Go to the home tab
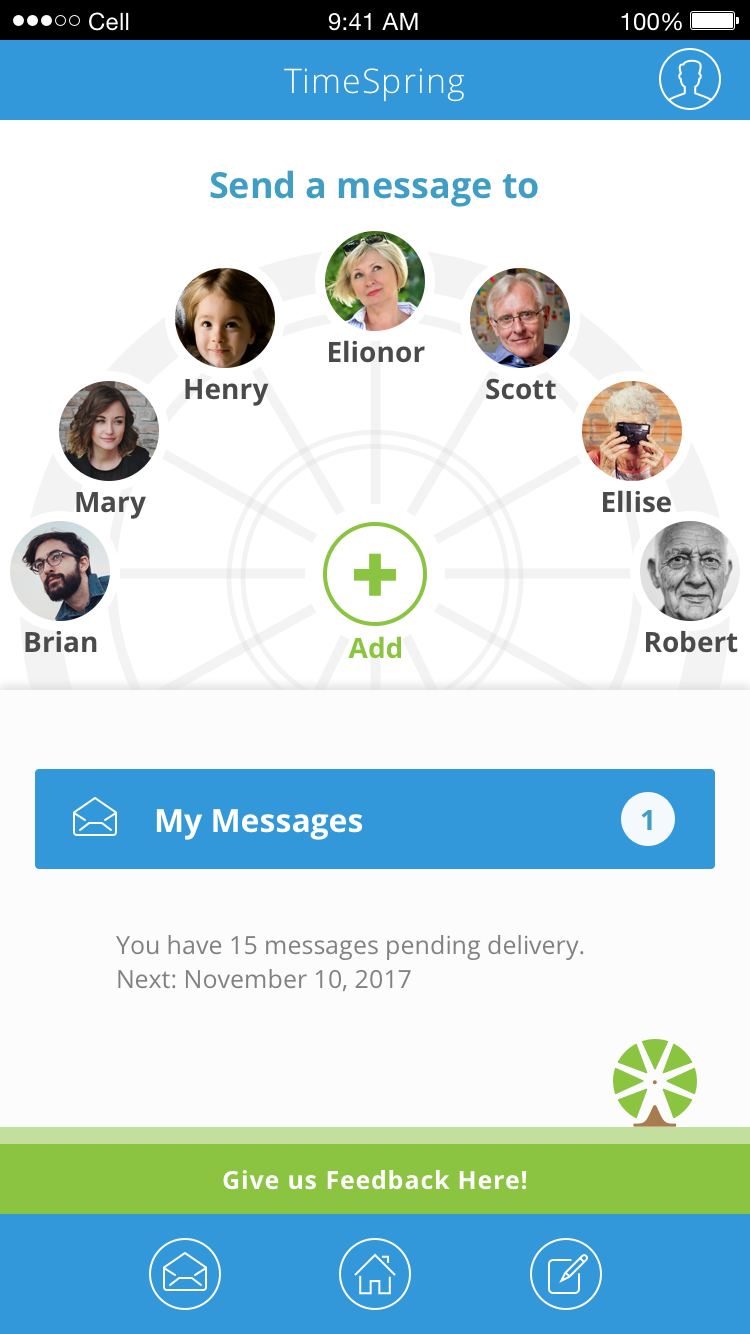 click(x=375, y=1275)
